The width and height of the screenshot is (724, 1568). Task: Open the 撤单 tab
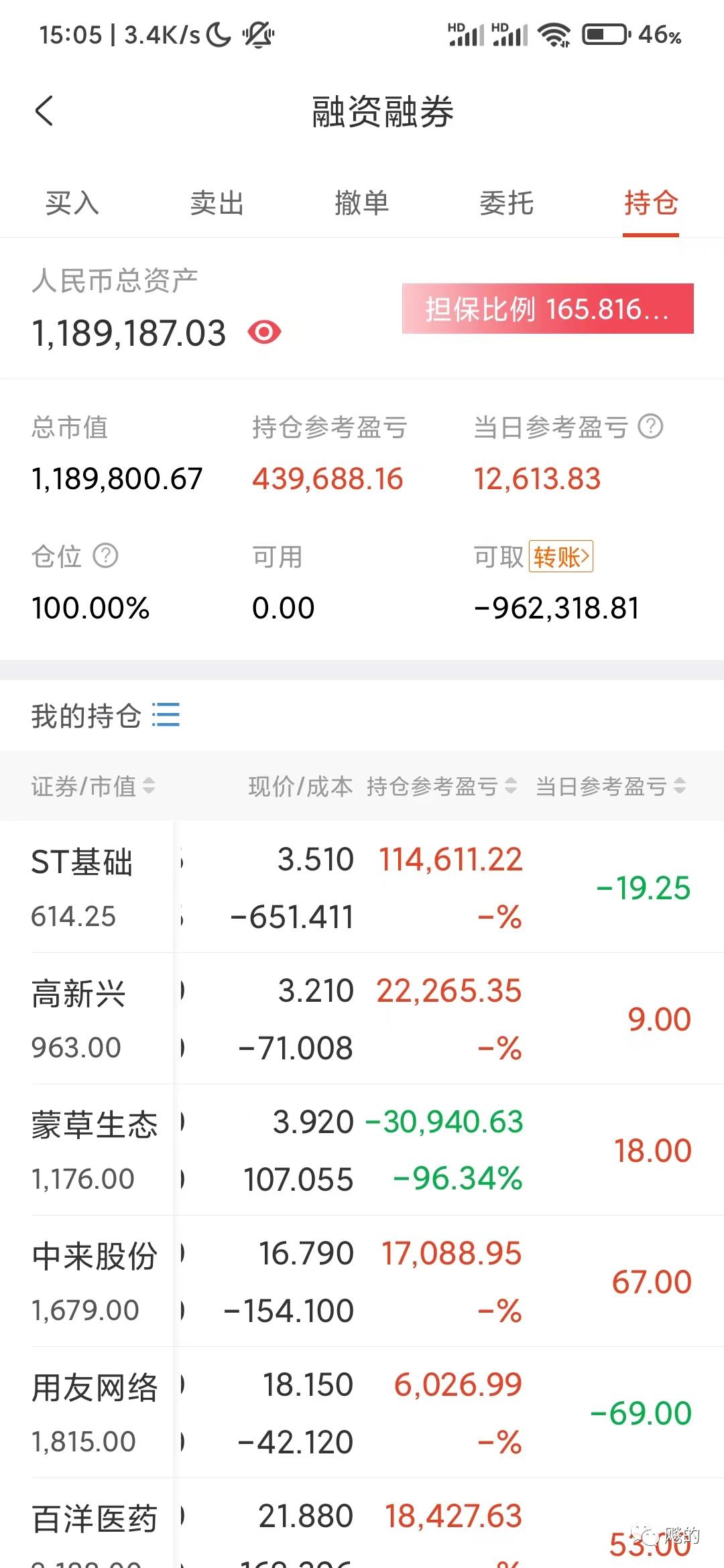(x=362, y=203)
